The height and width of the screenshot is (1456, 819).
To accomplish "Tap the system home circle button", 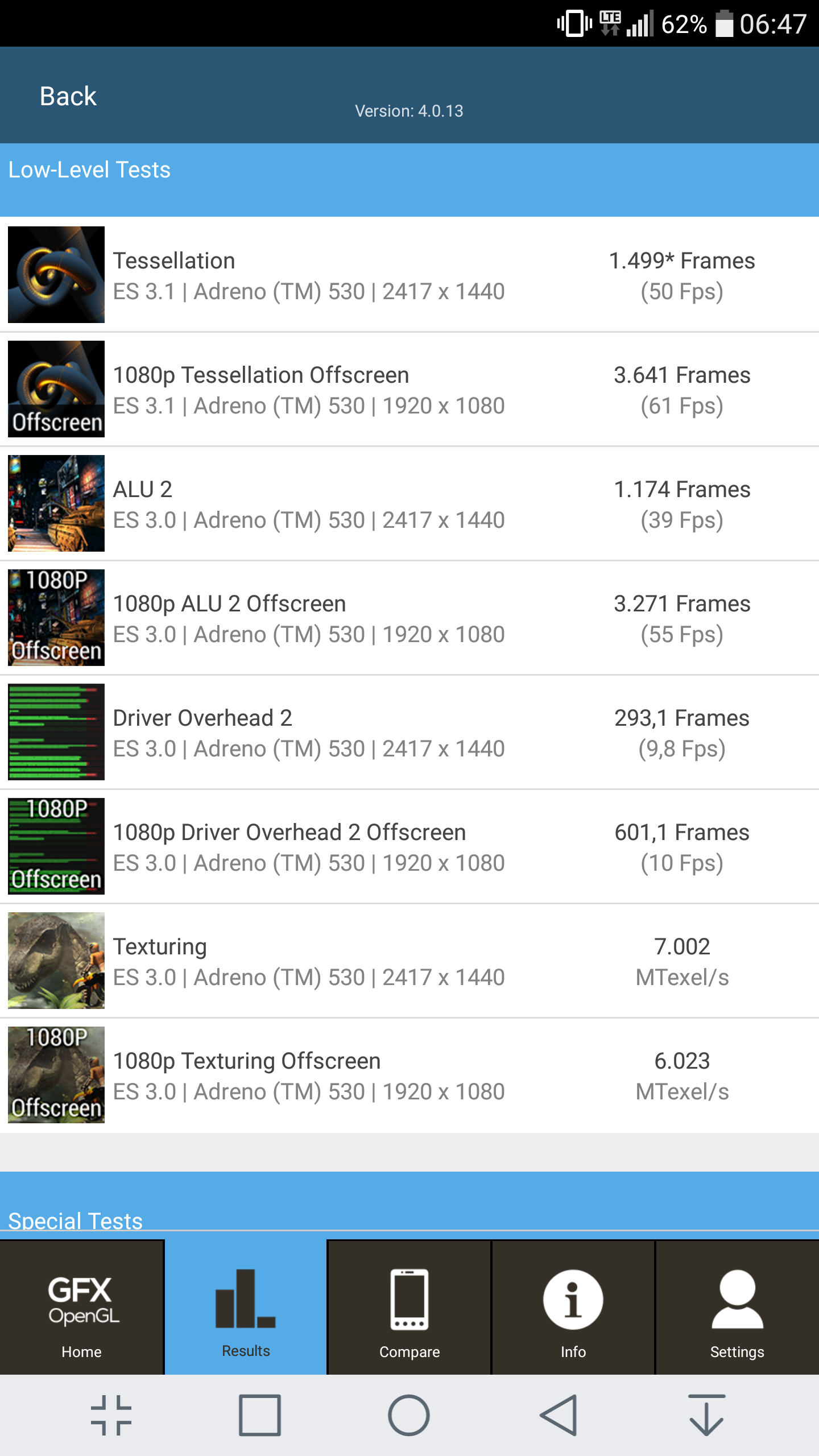I will [x=409, y=1415].
